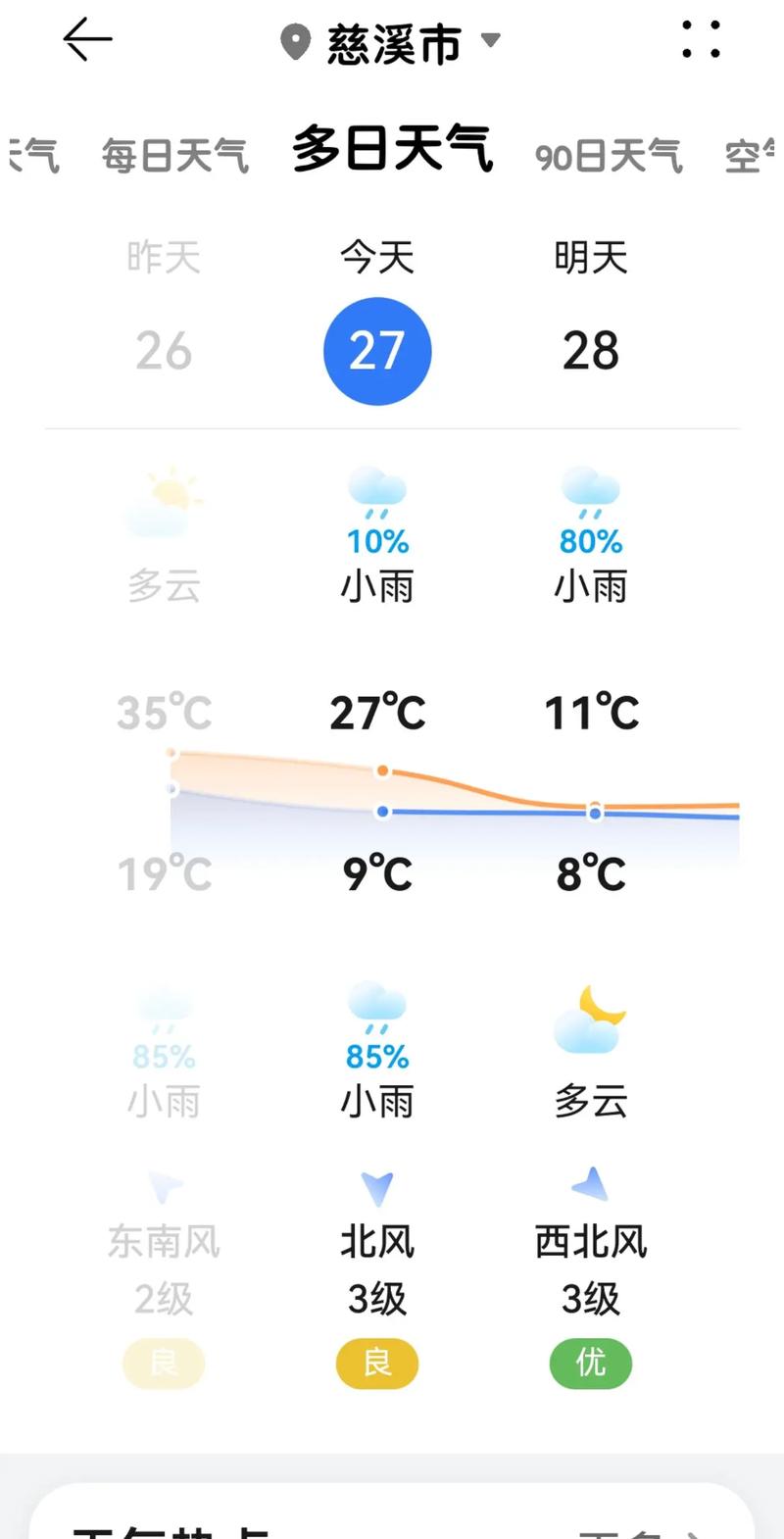Tap tonight's 85% rain icon

pos(377,1010)
